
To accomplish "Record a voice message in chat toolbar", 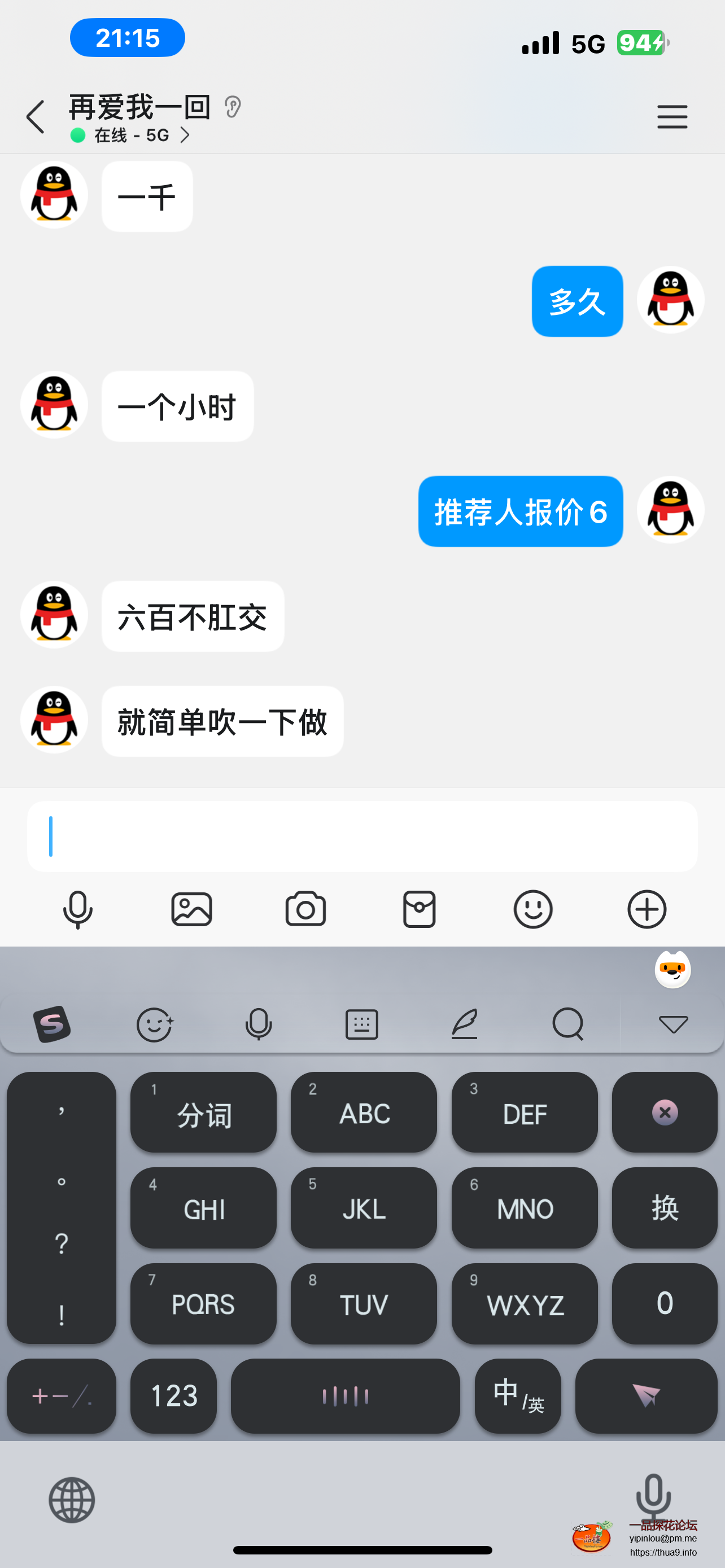I will (78, 909).
